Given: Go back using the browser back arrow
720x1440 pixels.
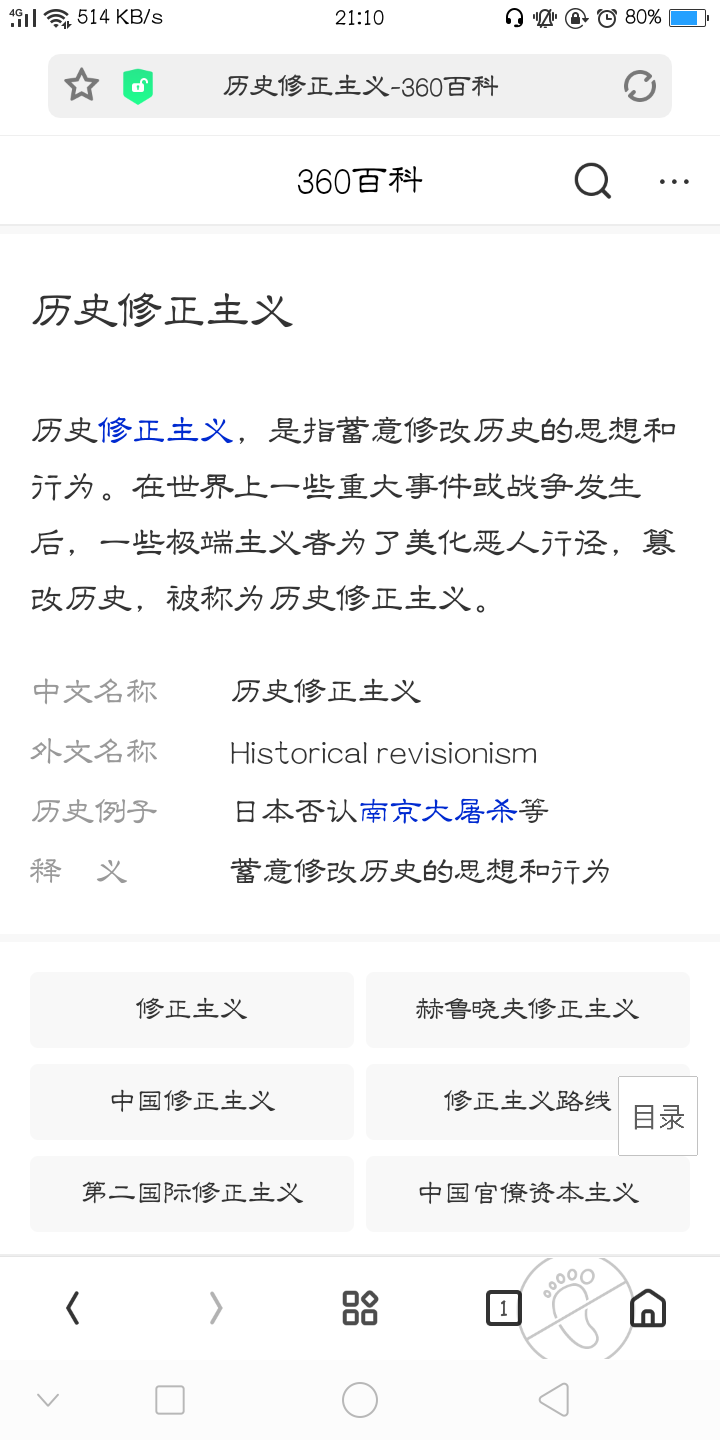Looking at the screenshot, I should pos(72,1307).
